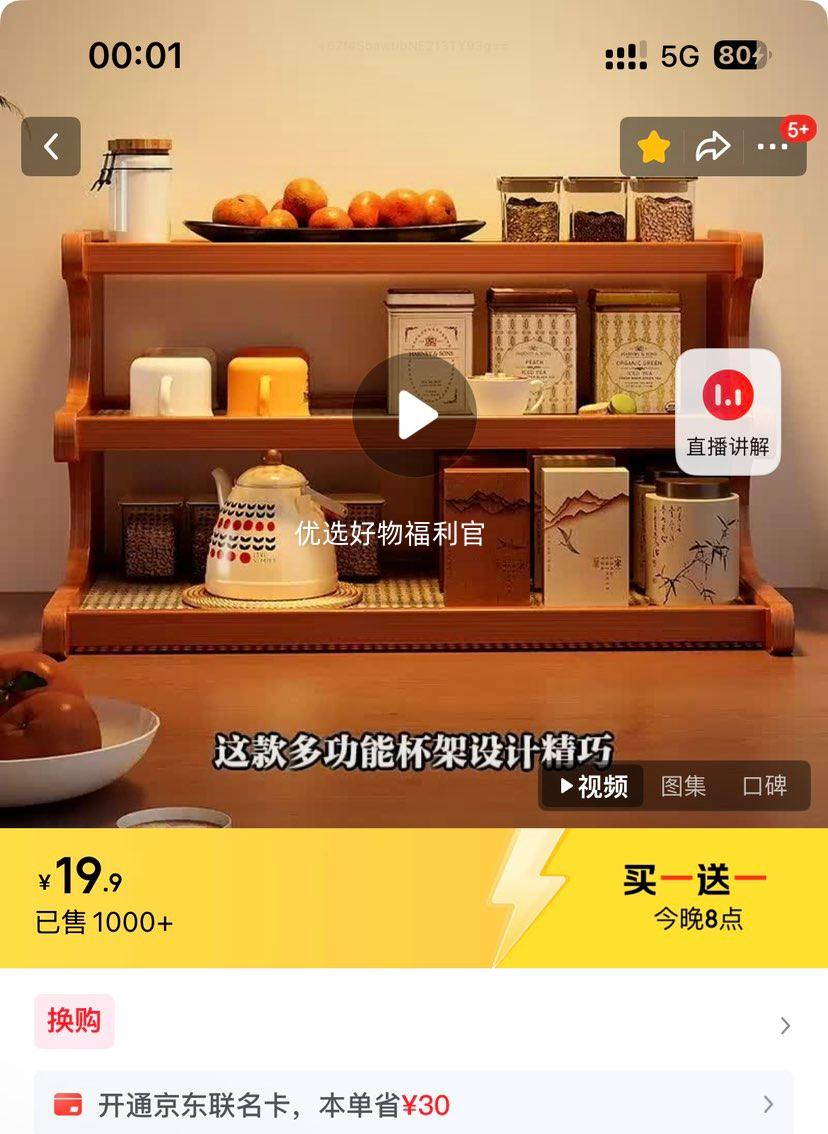Viewport: 828px width, 1134px height.
Task: Switch to the 口碑 tab
Action: (x=765, y=786)
